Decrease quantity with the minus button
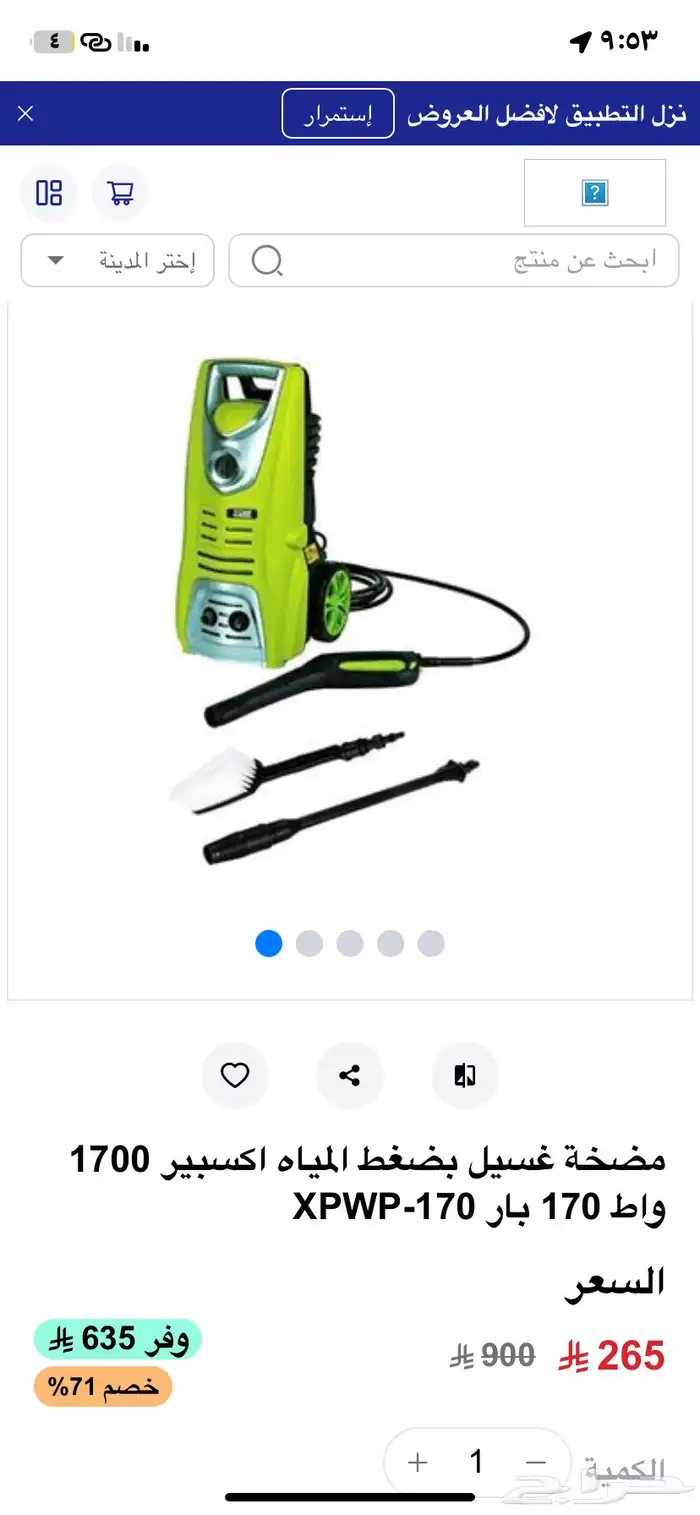700x1515 pixels. [537, 1463]
